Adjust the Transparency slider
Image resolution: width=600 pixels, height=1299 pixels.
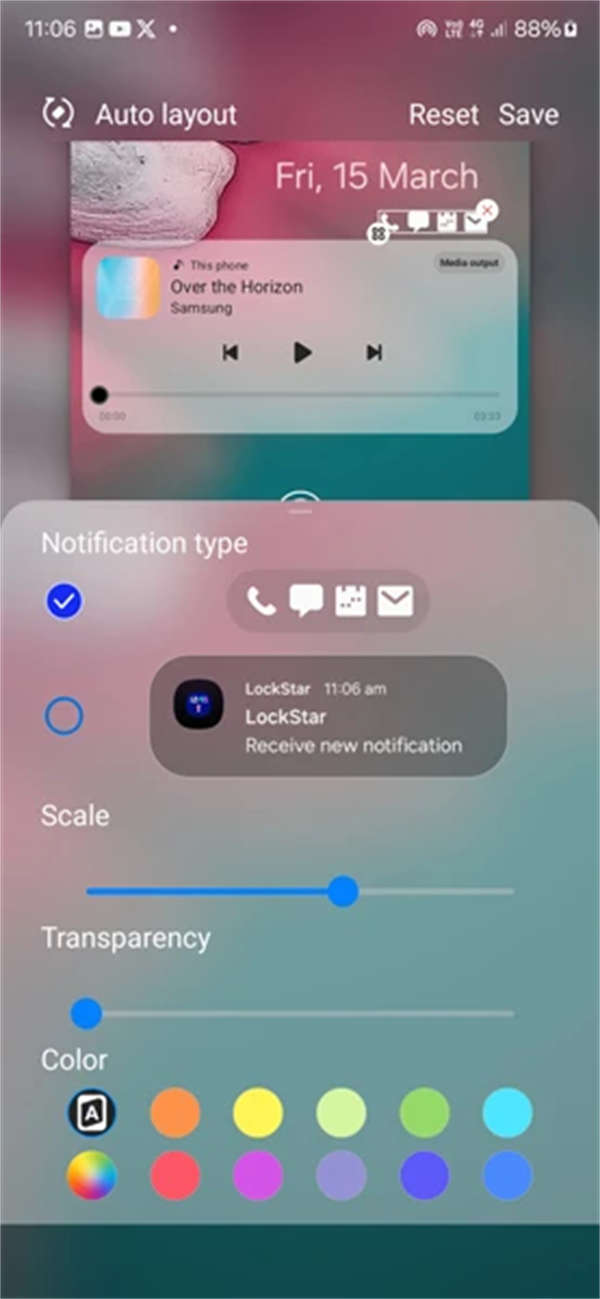click(87, 1014)
